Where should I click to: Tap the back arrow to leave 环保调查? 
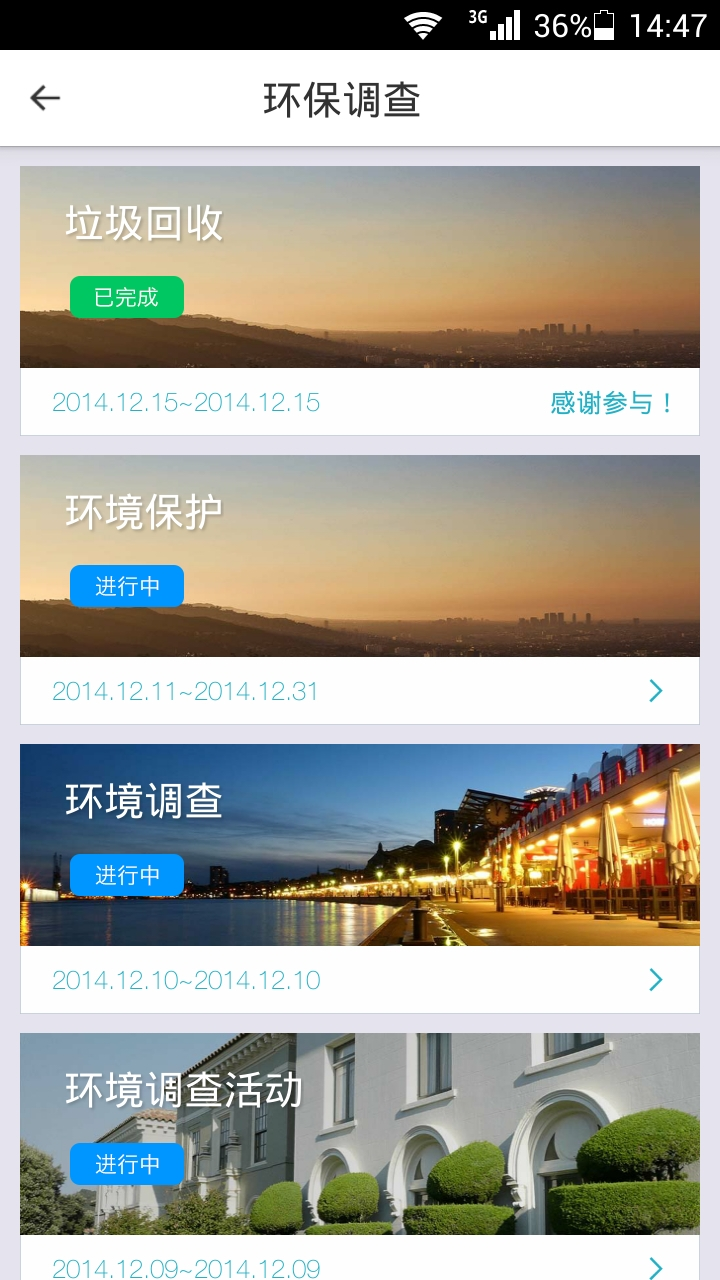(43, 97)
